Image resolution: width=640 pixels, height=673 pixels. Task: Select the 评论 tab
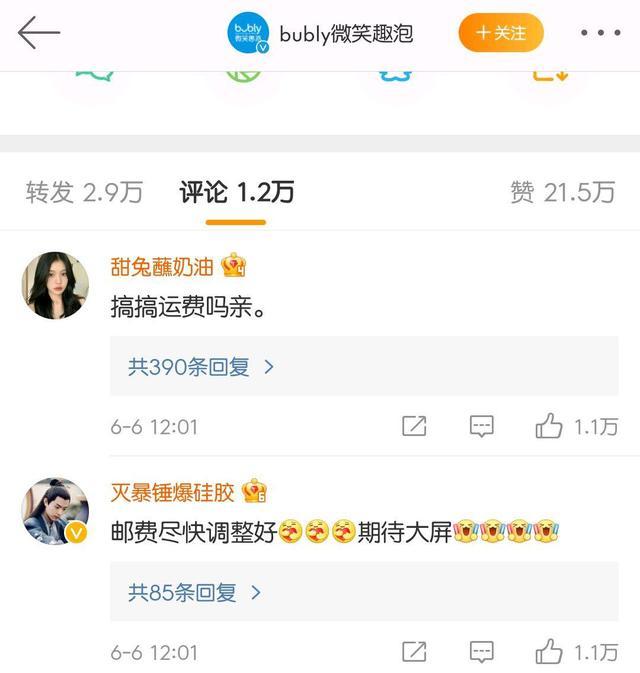(x=237, y=193)
